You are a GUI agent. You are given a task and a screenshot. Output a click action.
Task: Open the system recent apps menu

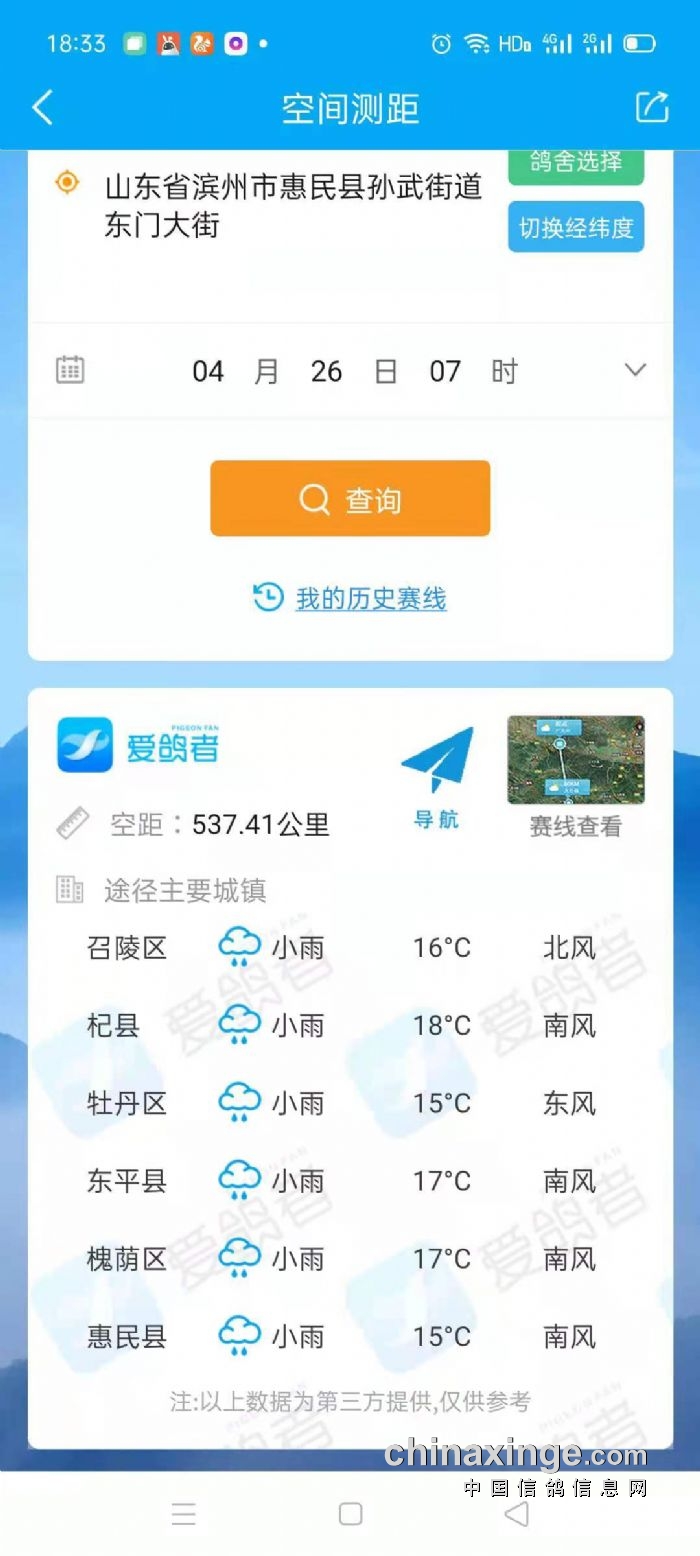[184, 1514]
